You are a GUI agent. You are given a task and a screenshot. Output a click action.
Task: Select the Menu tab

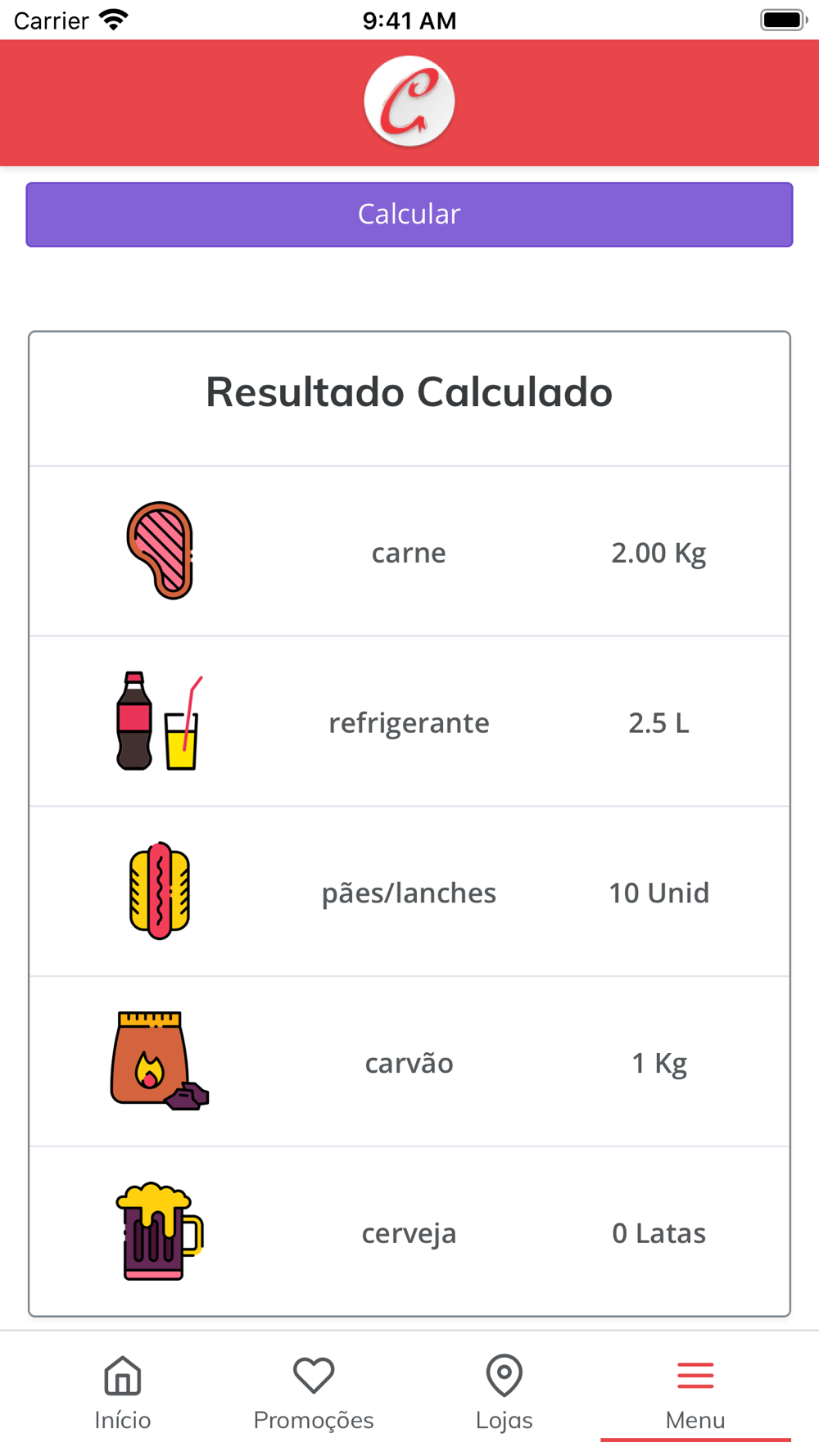695,1392
